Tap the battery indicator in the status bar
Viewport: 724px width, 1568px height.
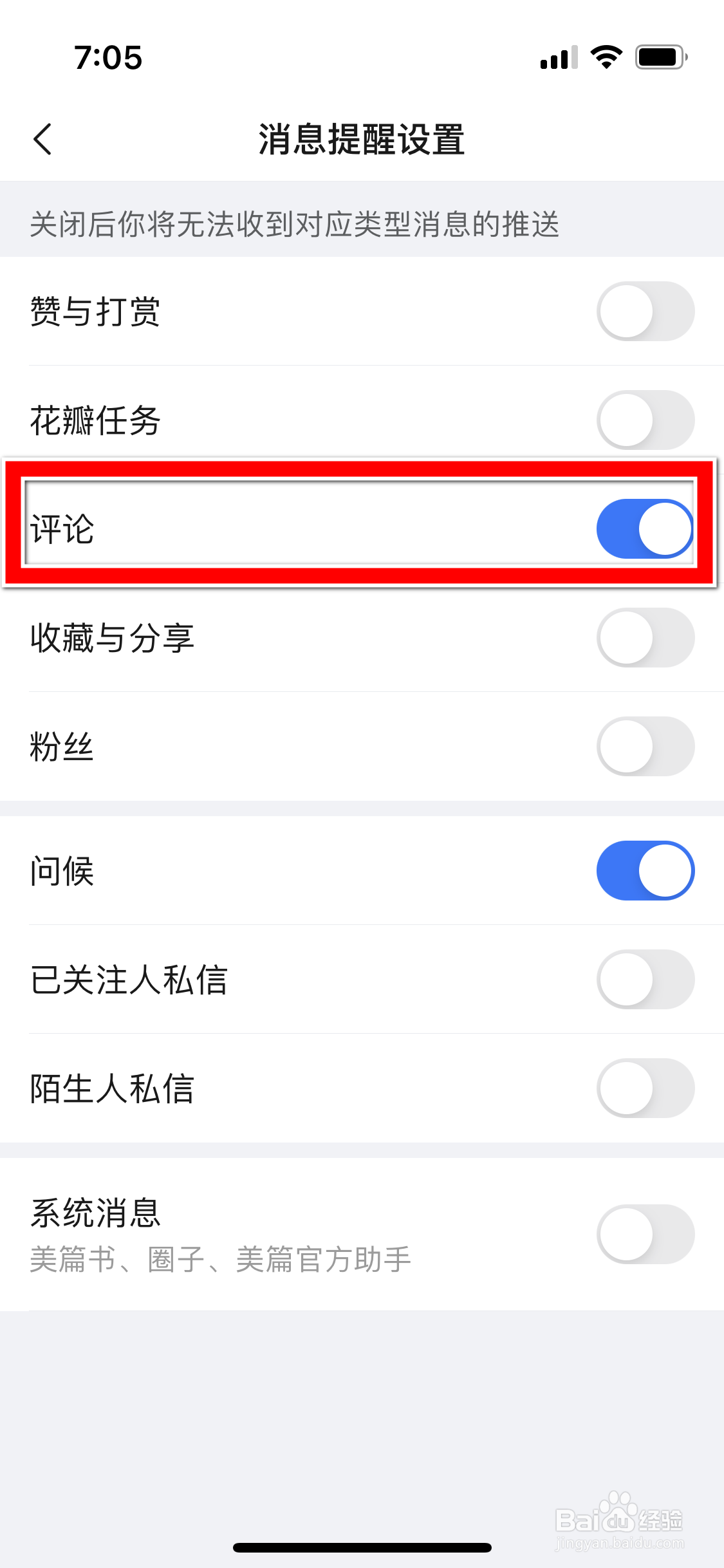pyautogui.click(x=658, y=57)
